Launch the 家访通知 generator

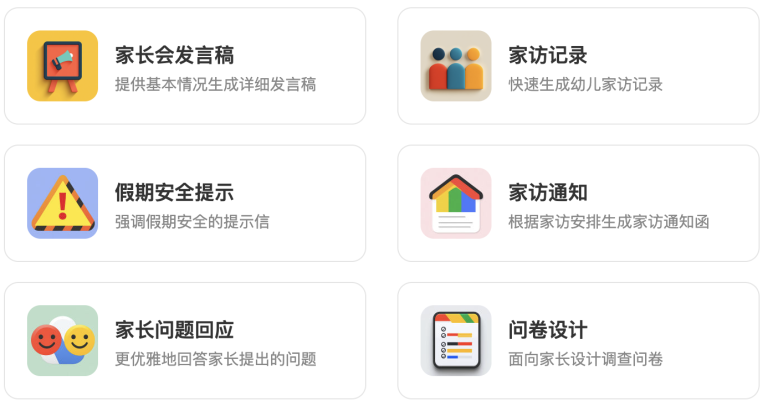tap(578, 204)
